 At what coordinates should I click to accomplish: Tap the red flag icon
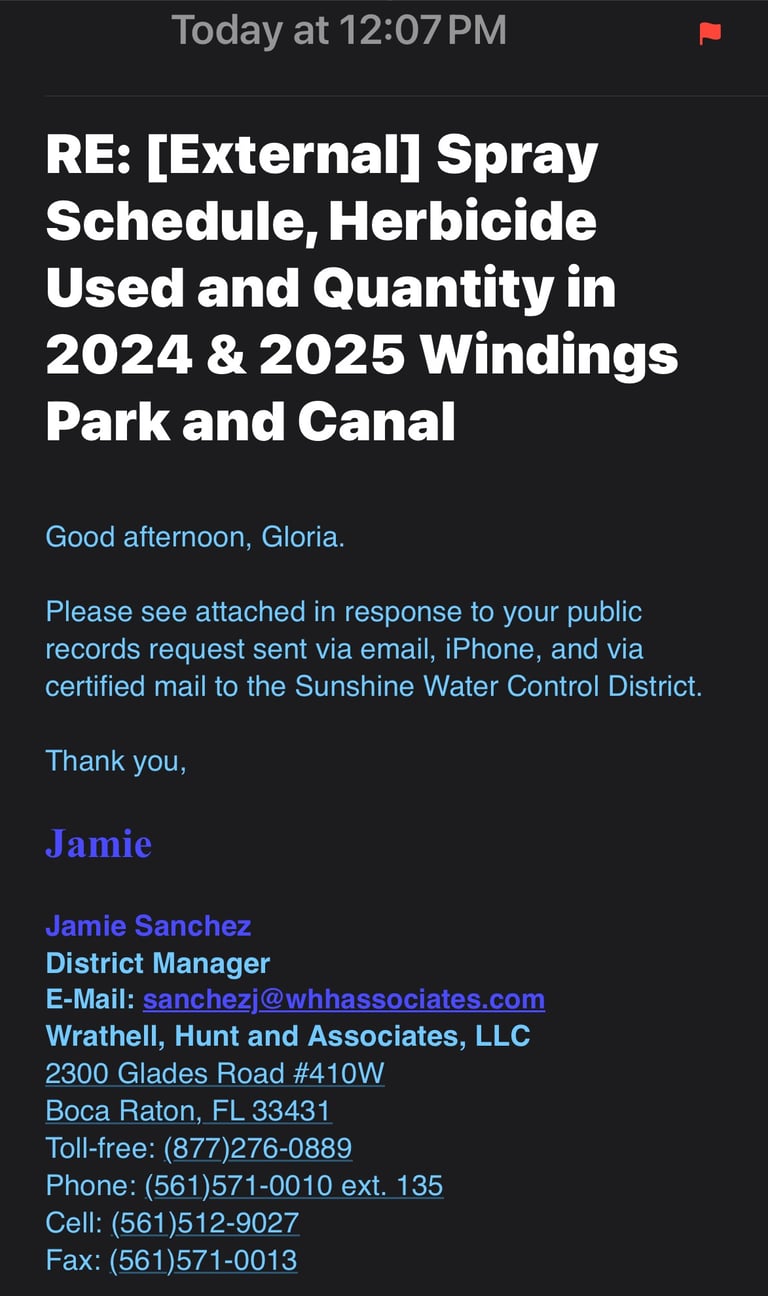click(710, 34)
